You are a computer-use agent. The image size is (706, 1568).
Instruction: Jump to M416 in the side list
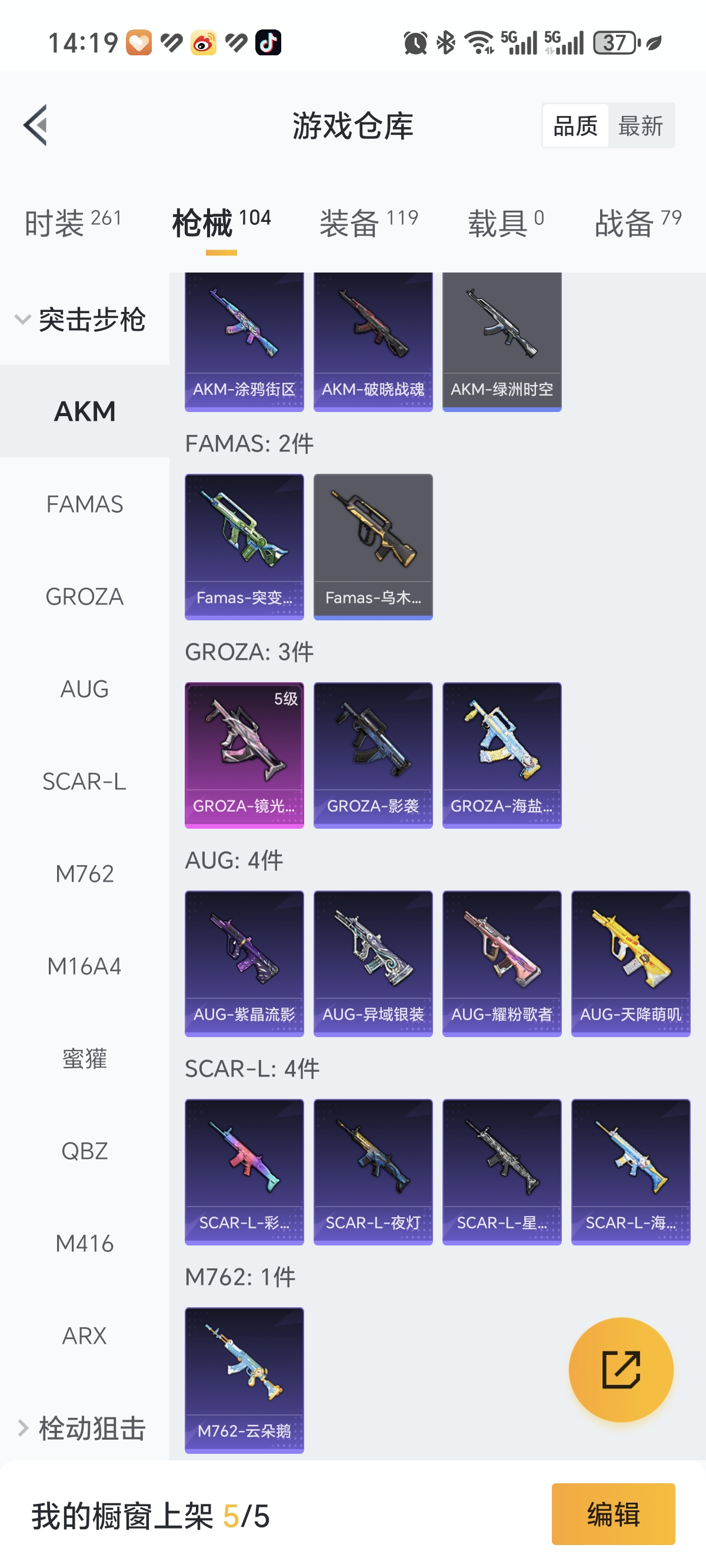[x=85, y=1243]
